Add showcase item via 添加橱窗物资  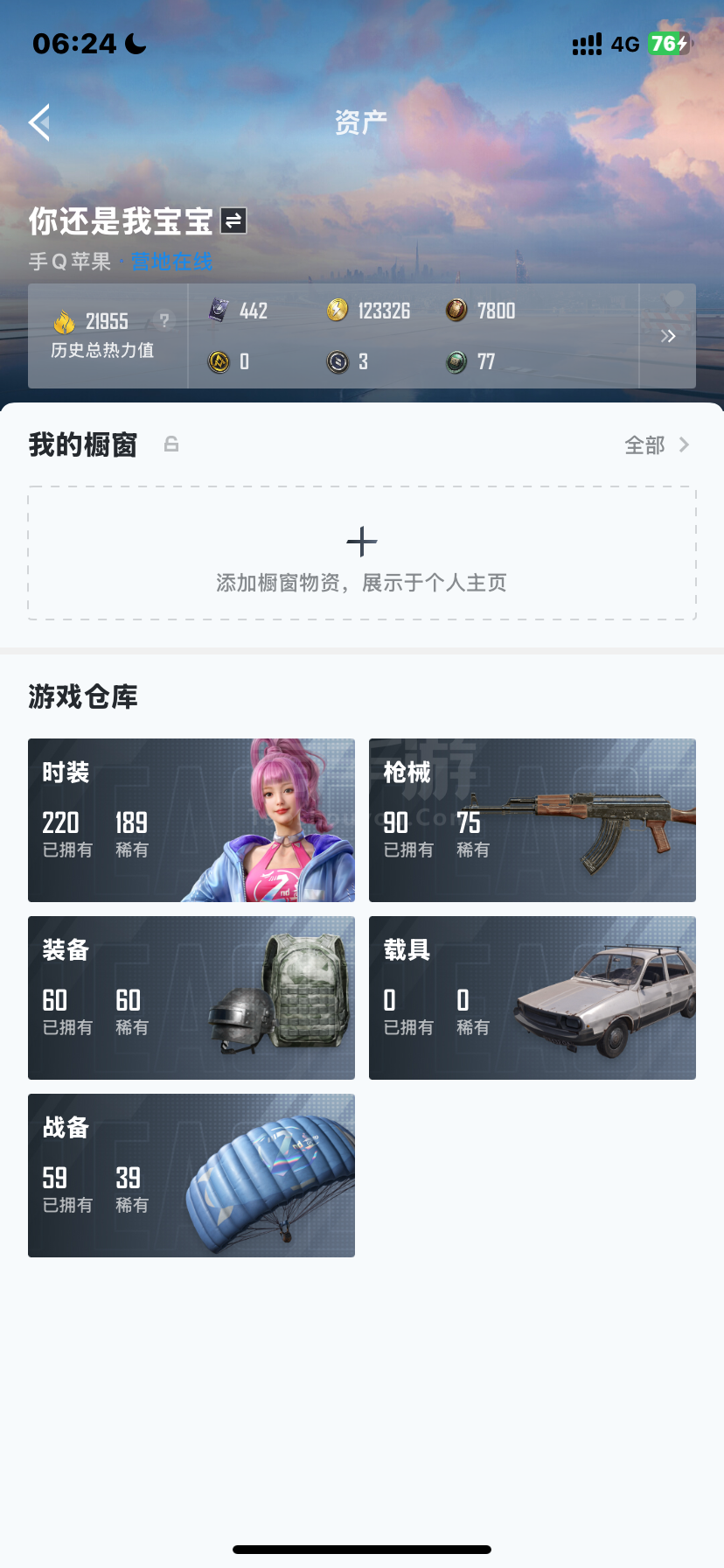click(x=362, y=553)
